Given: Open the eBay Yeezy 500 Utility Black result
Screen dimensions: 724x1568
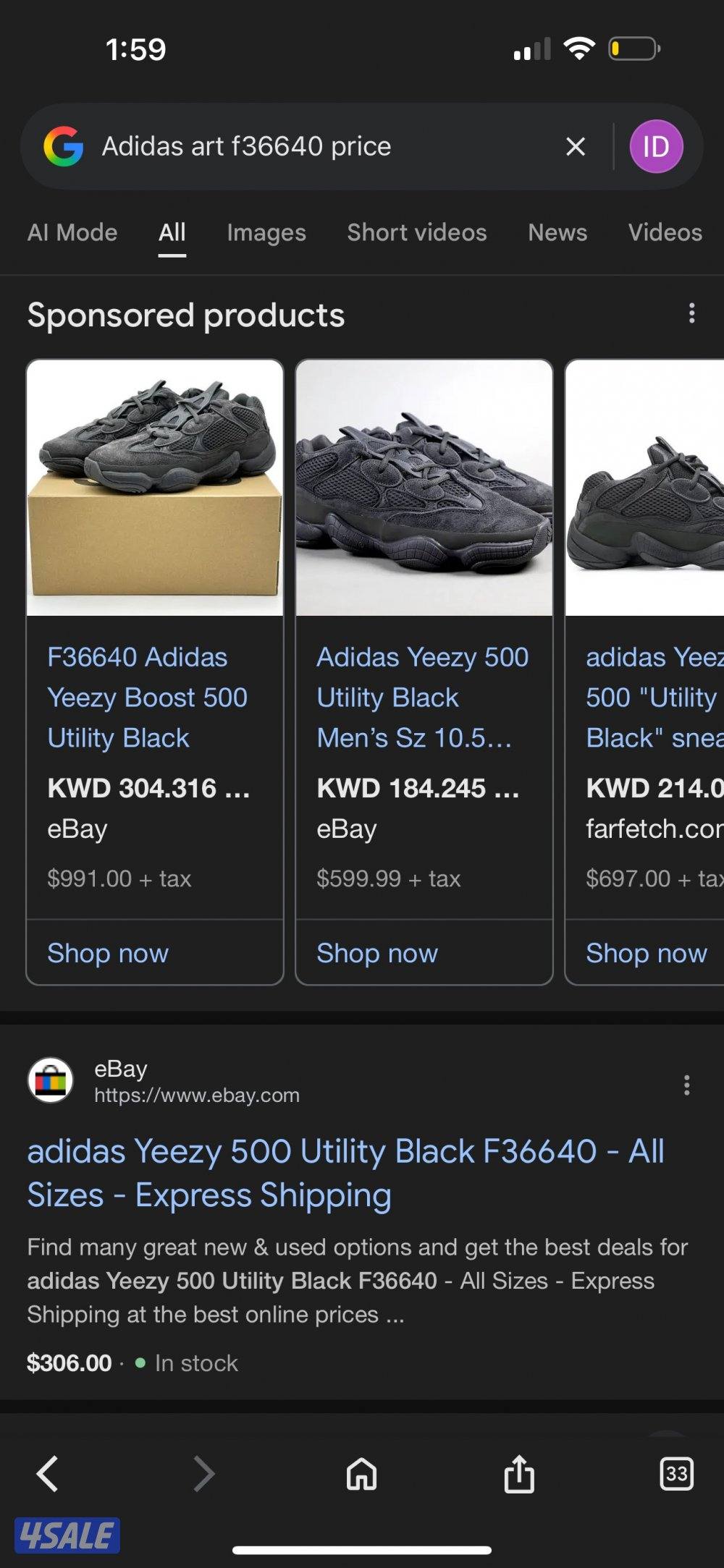Looking at the screenshot, I should (346, 1172).
